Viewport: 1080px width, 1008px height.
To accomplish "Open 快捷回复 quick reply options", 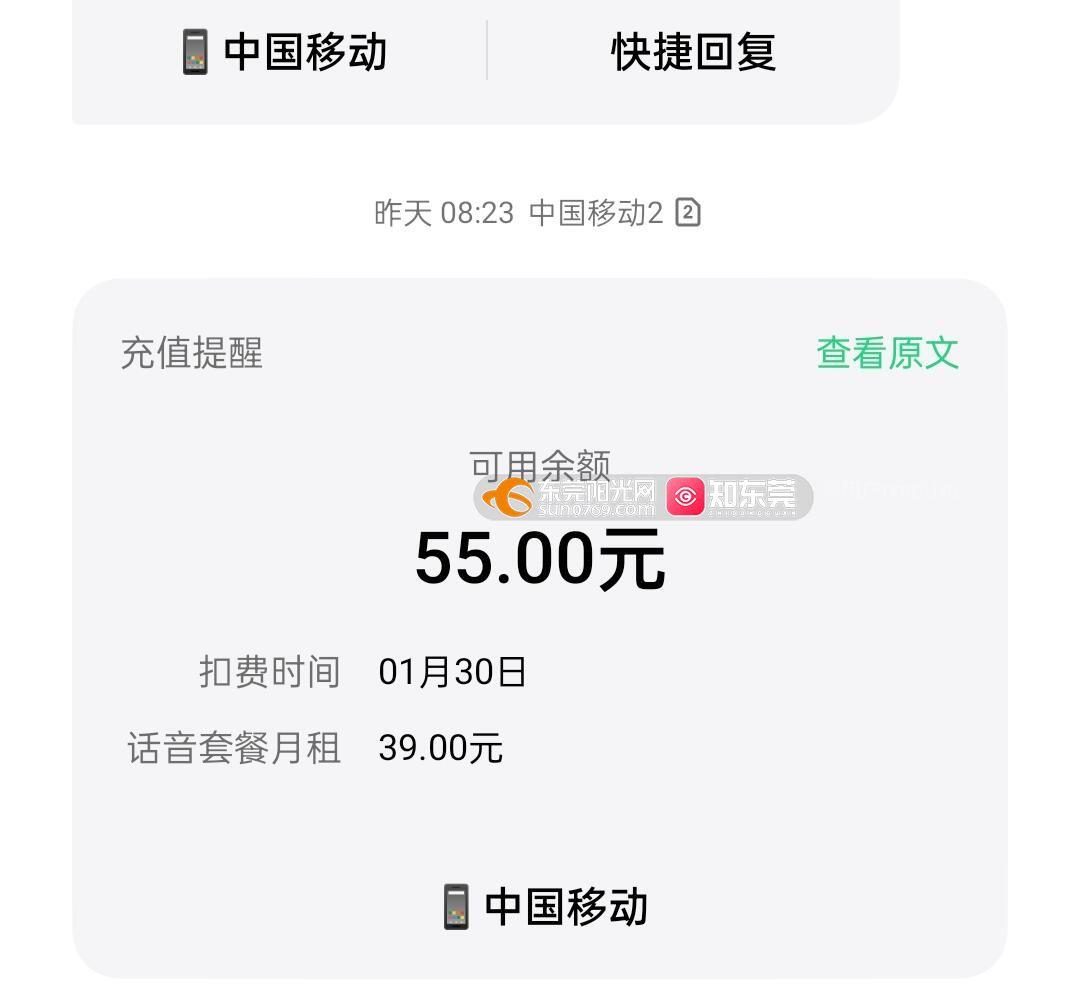I will click(x=693, y=52).
